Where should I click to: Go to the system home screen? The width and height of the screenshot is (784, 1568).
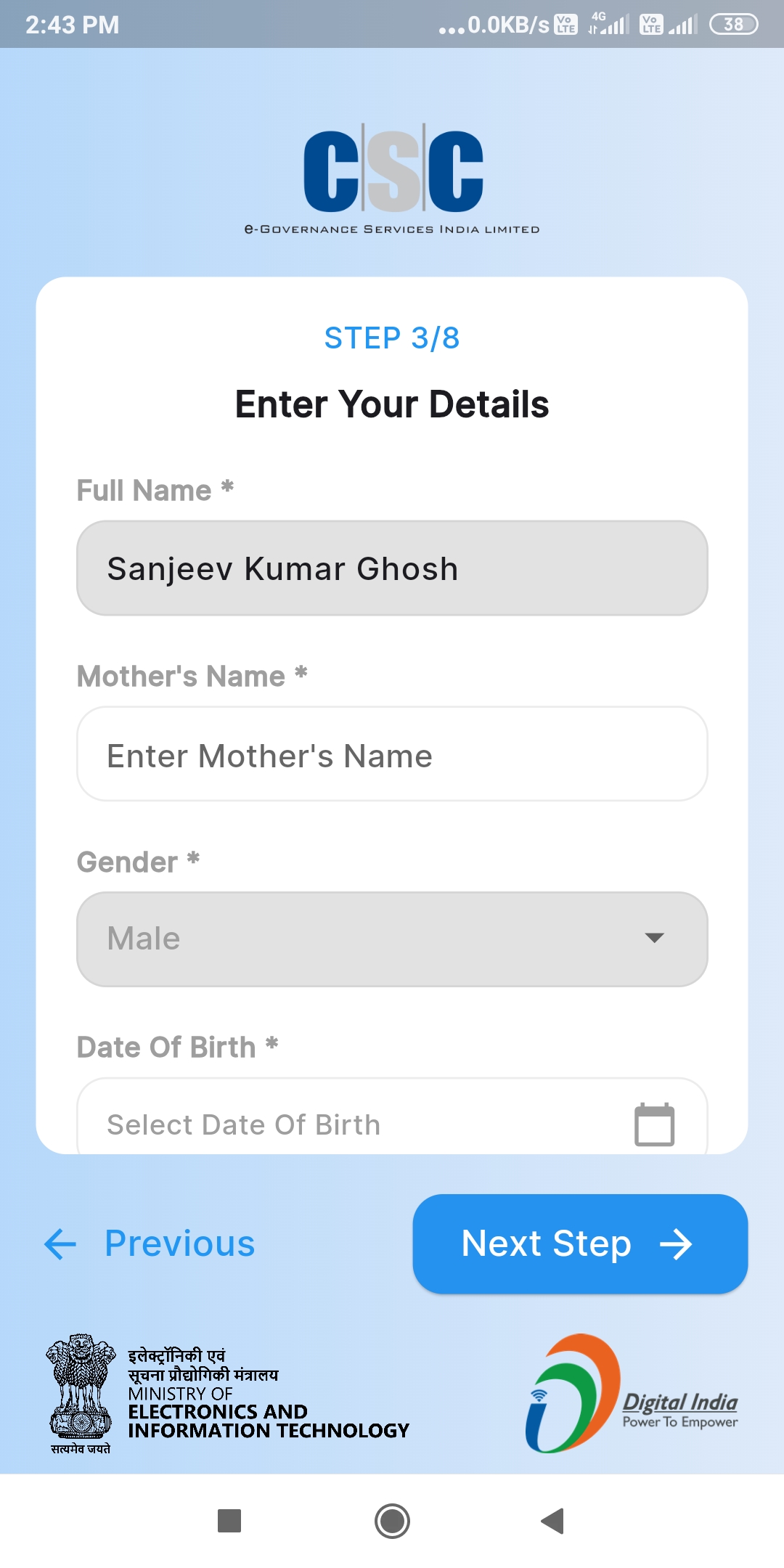pyautogui.click(x=392, y=1521)
